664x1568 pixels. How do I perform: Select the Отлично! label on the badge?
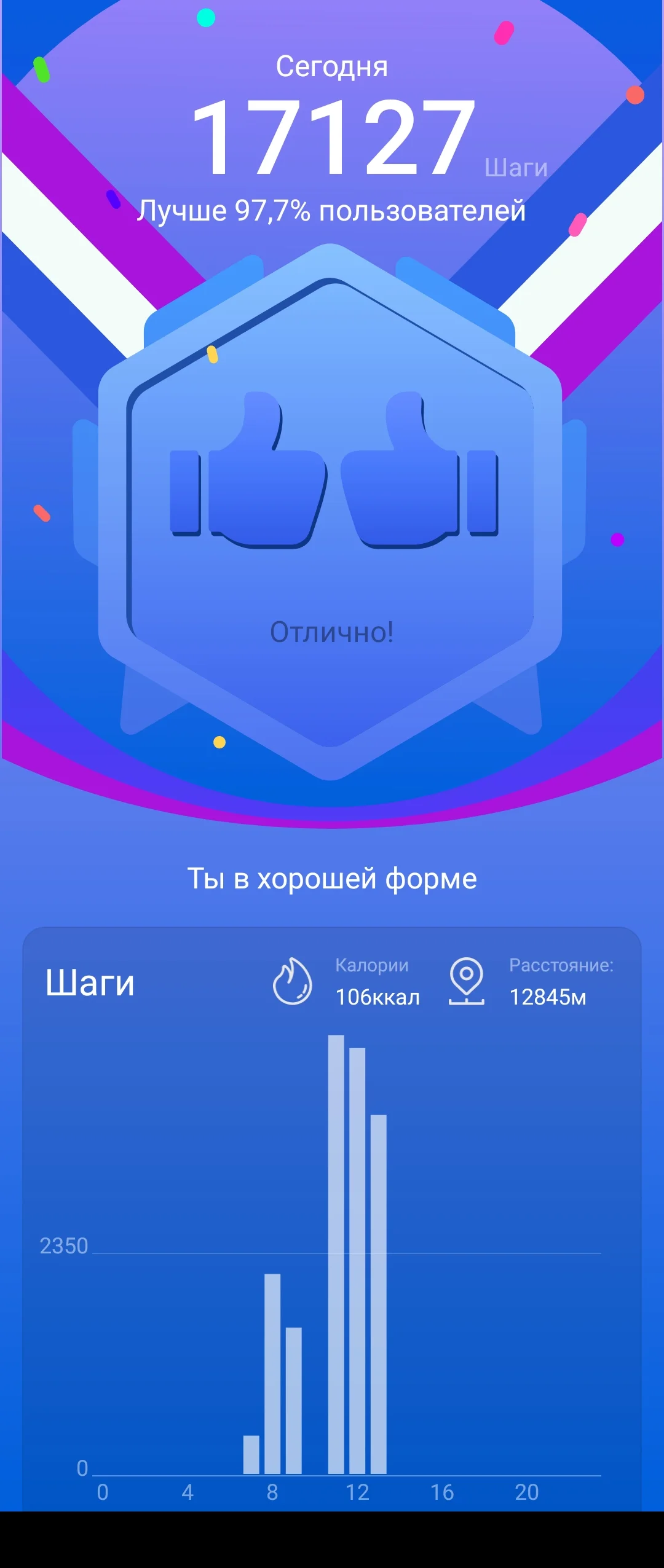332,632
